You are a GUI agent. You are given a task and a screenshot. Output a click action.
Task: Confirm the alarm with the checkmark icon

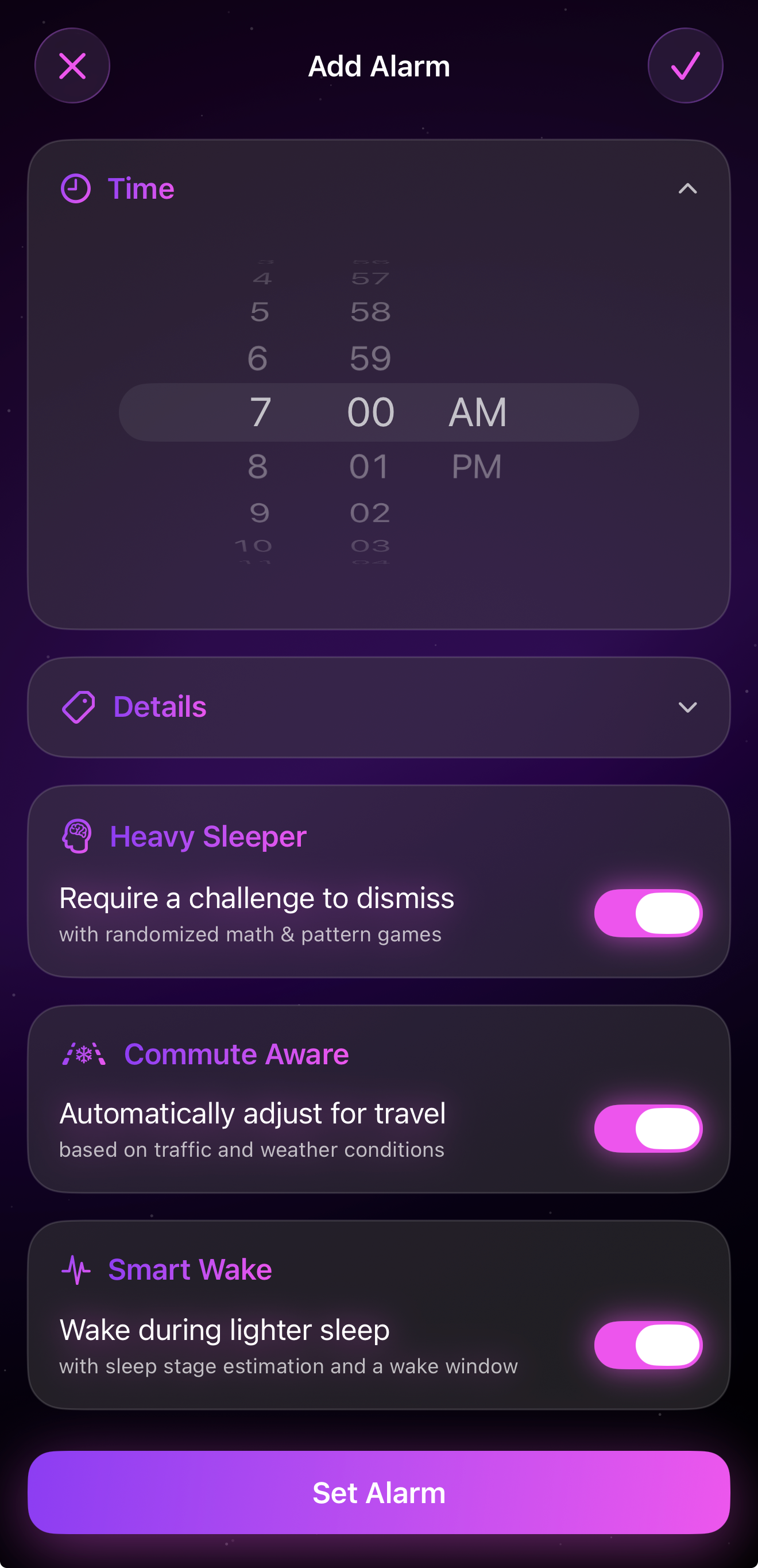coord(686,65)
